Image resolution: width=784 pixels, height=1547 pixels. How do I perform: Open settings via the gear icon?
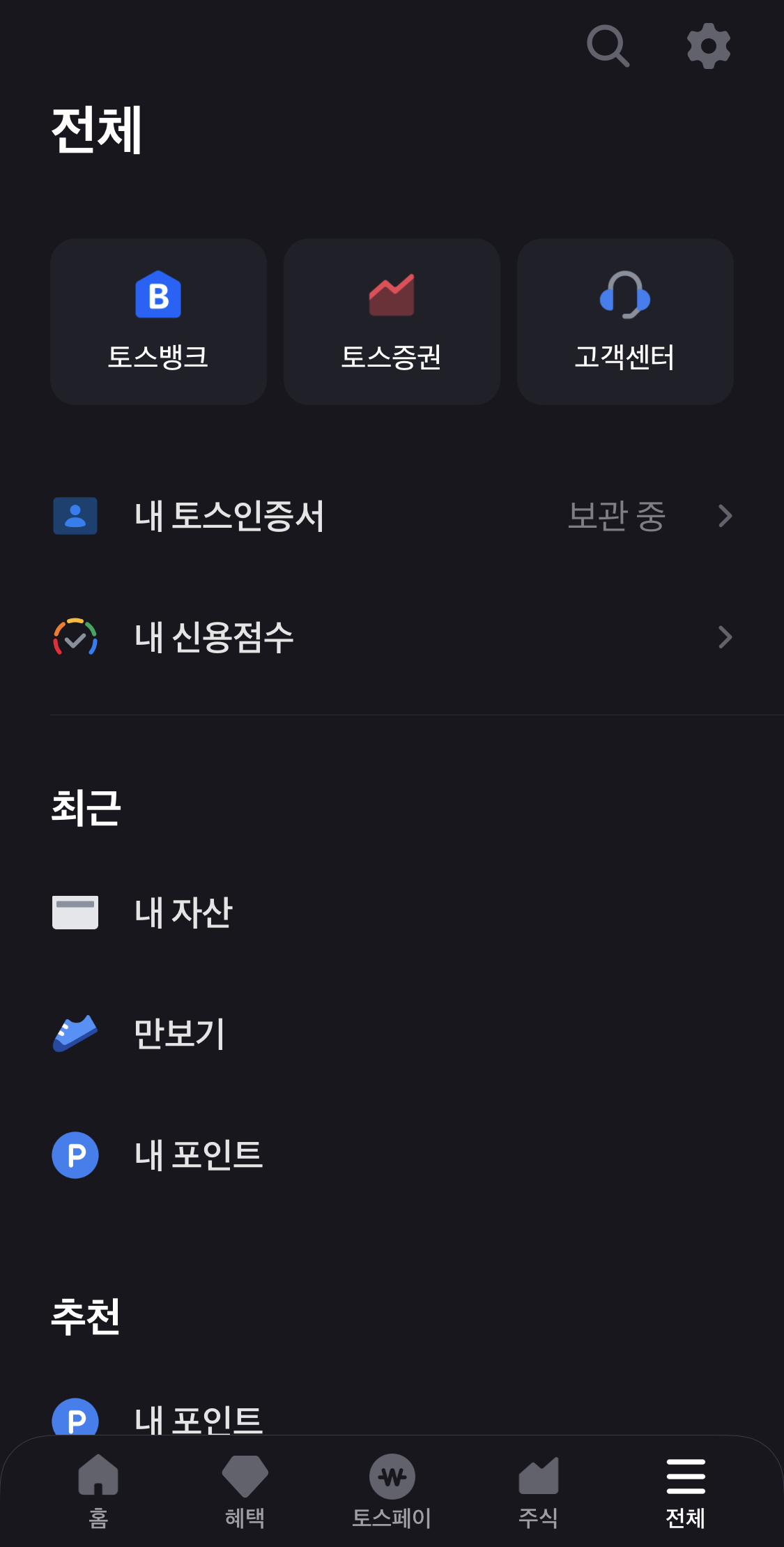(x=708, y=46)
